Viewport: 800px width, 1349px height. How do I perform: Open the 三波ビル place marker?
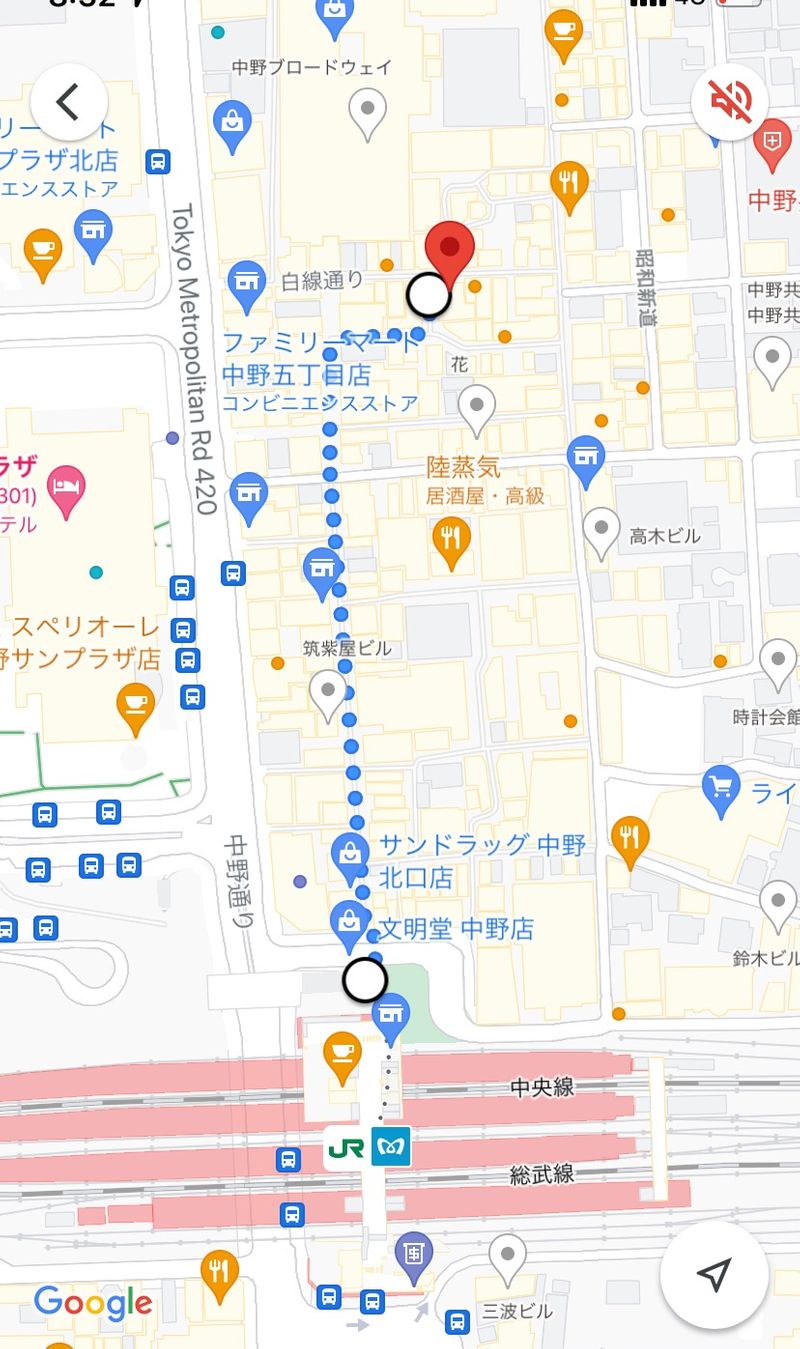coord(507,1256)
